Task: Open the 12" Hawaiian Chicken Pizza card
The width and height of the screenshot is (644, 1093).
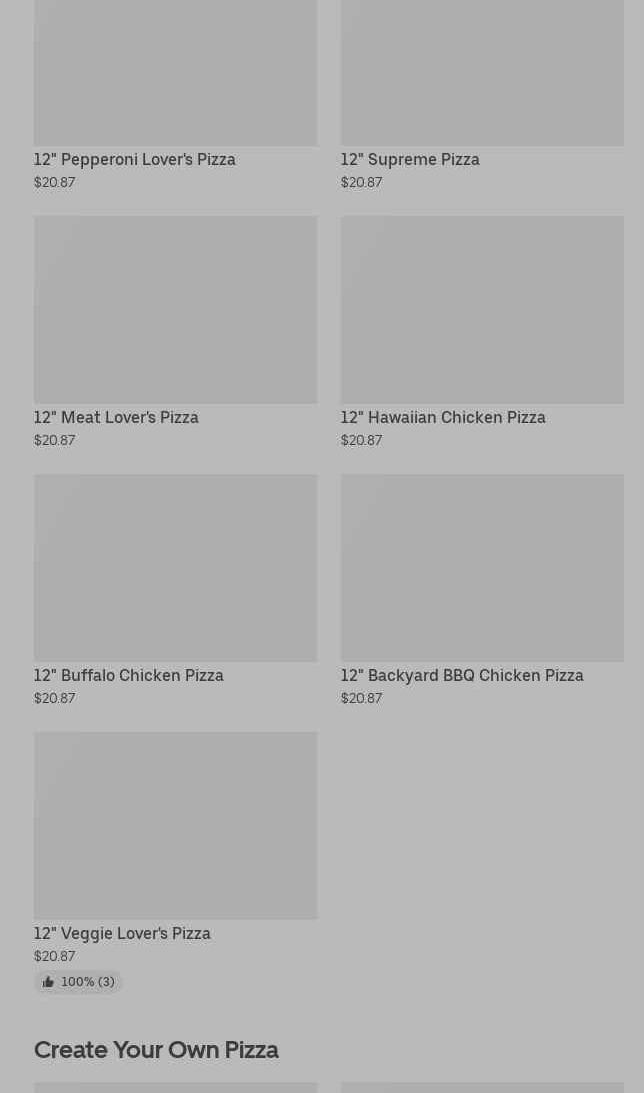Action: pyautogui.click(x=482, y=332)
